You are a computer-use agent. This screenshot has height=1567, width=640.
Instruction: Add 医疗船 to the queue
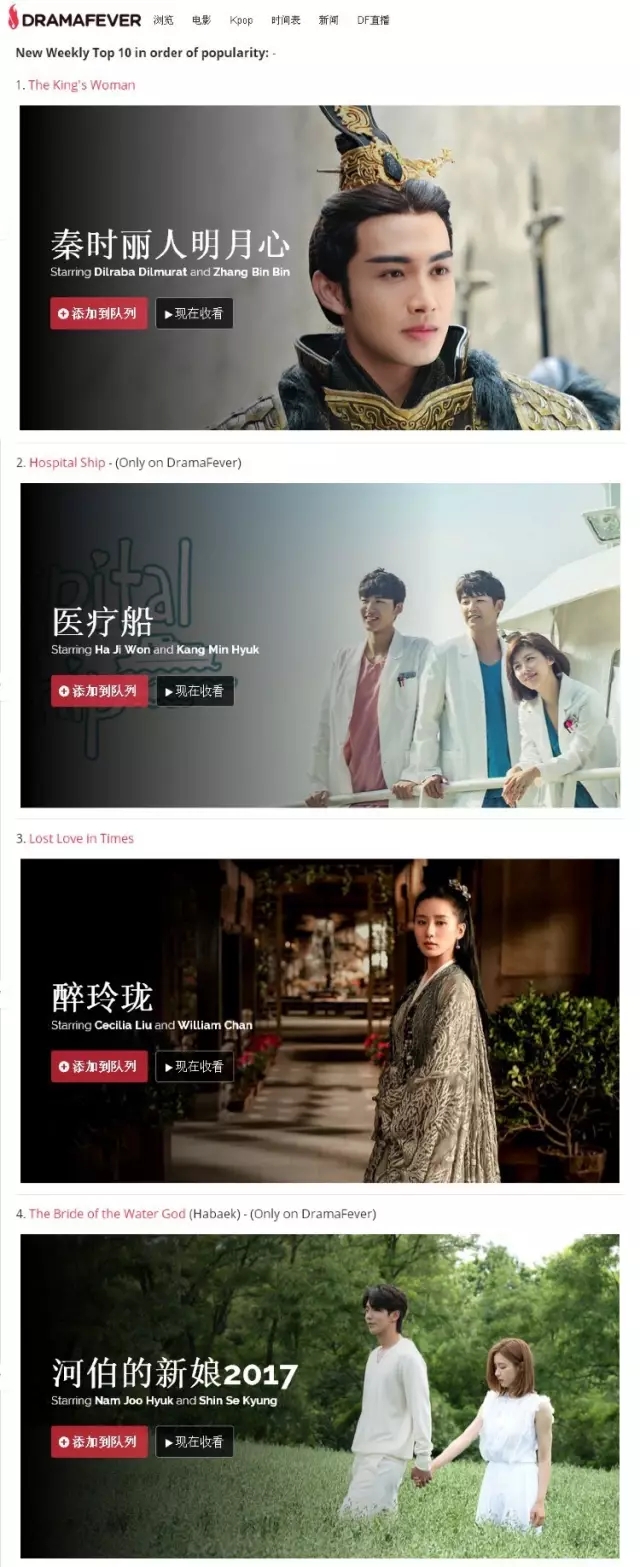[x=99, y=691]
